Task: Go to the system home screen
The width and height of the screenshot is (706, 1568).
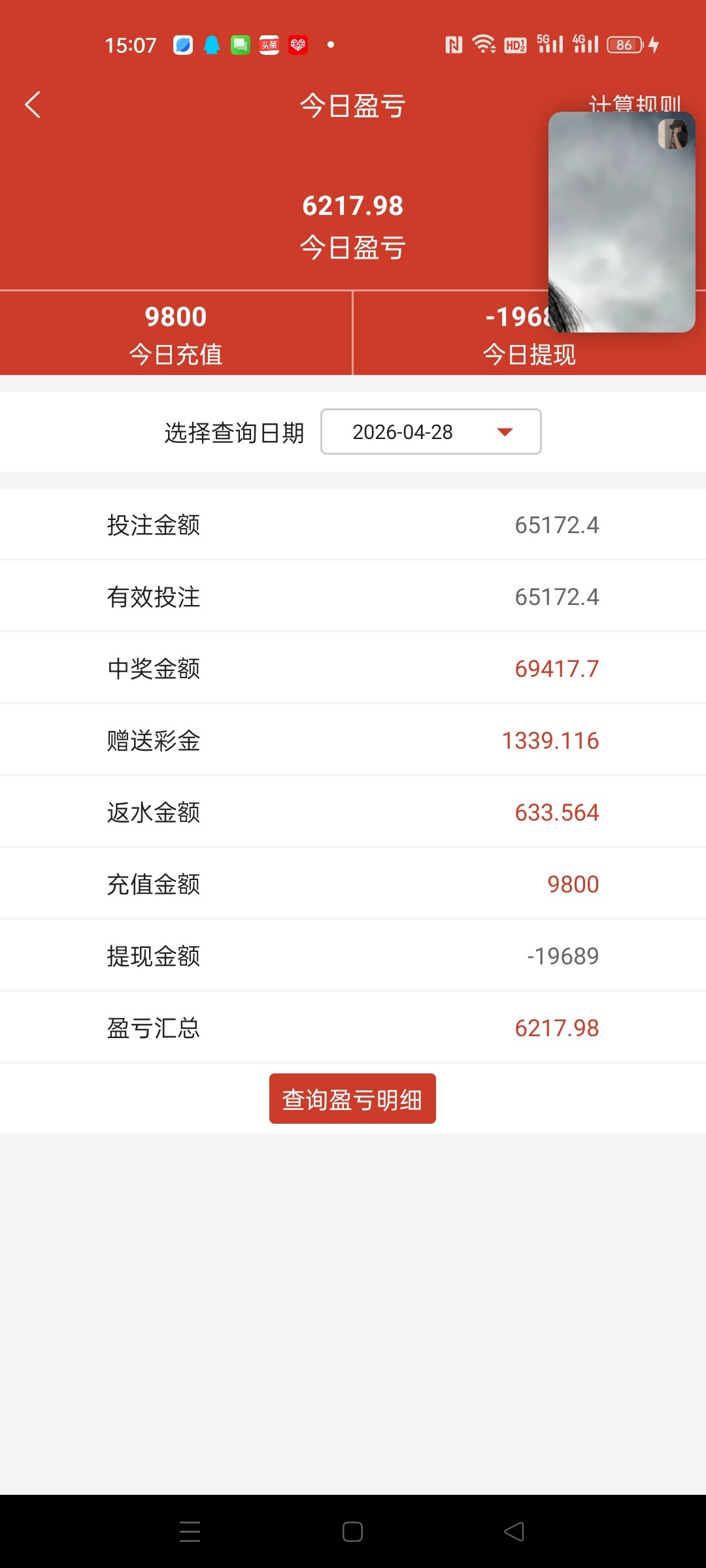Action: point(352,1531)
